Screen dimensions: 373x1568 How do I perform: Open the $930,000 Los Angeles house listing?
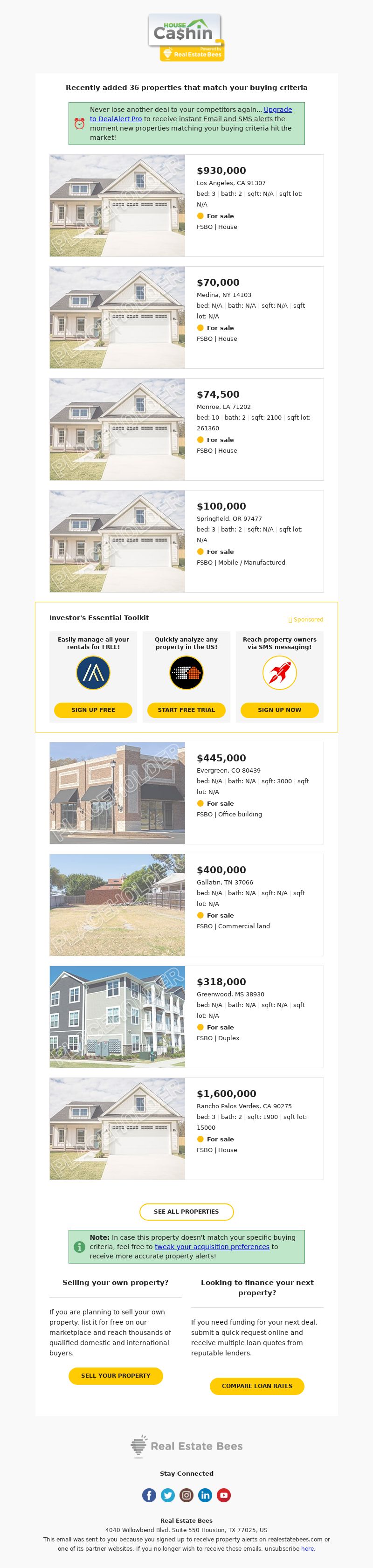221,171
